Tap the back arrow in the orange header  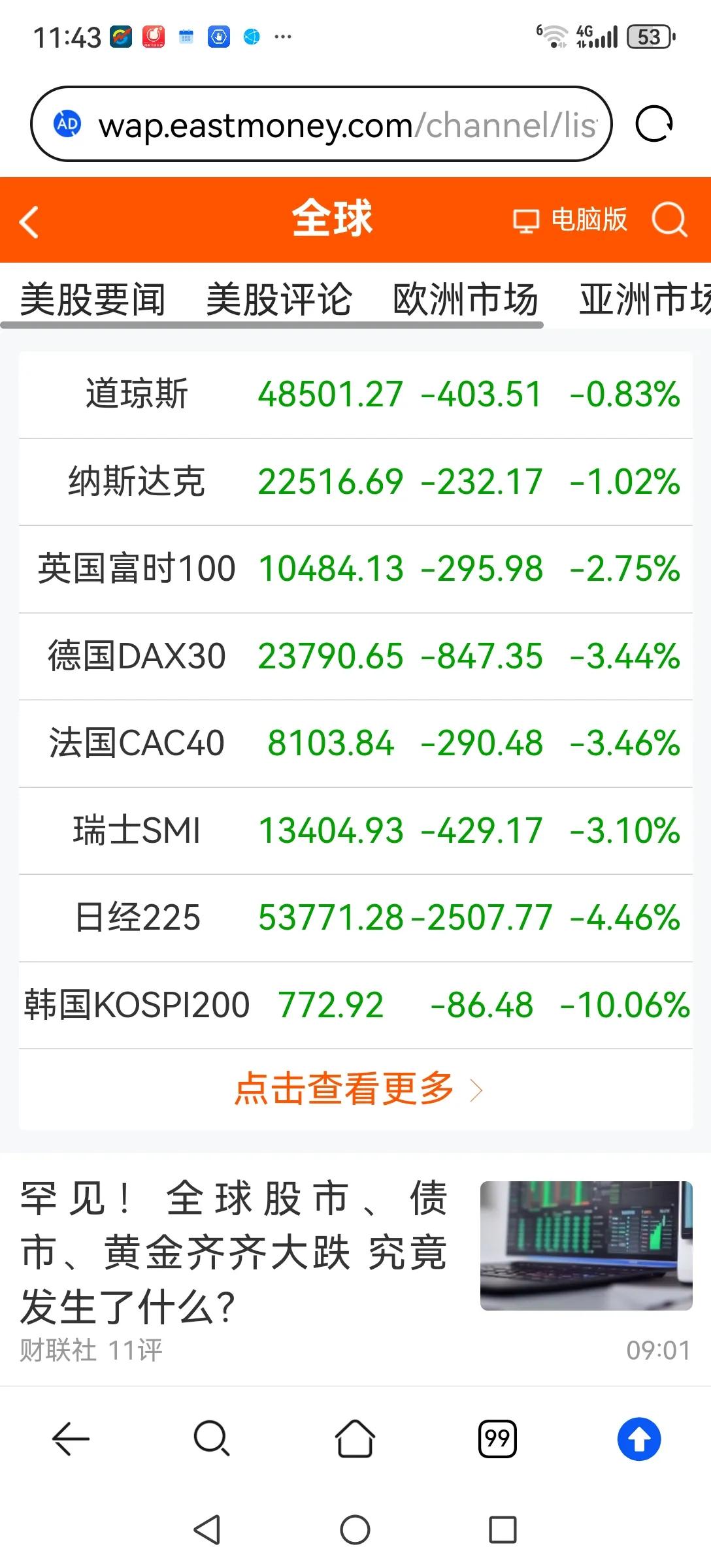(29, 220)
